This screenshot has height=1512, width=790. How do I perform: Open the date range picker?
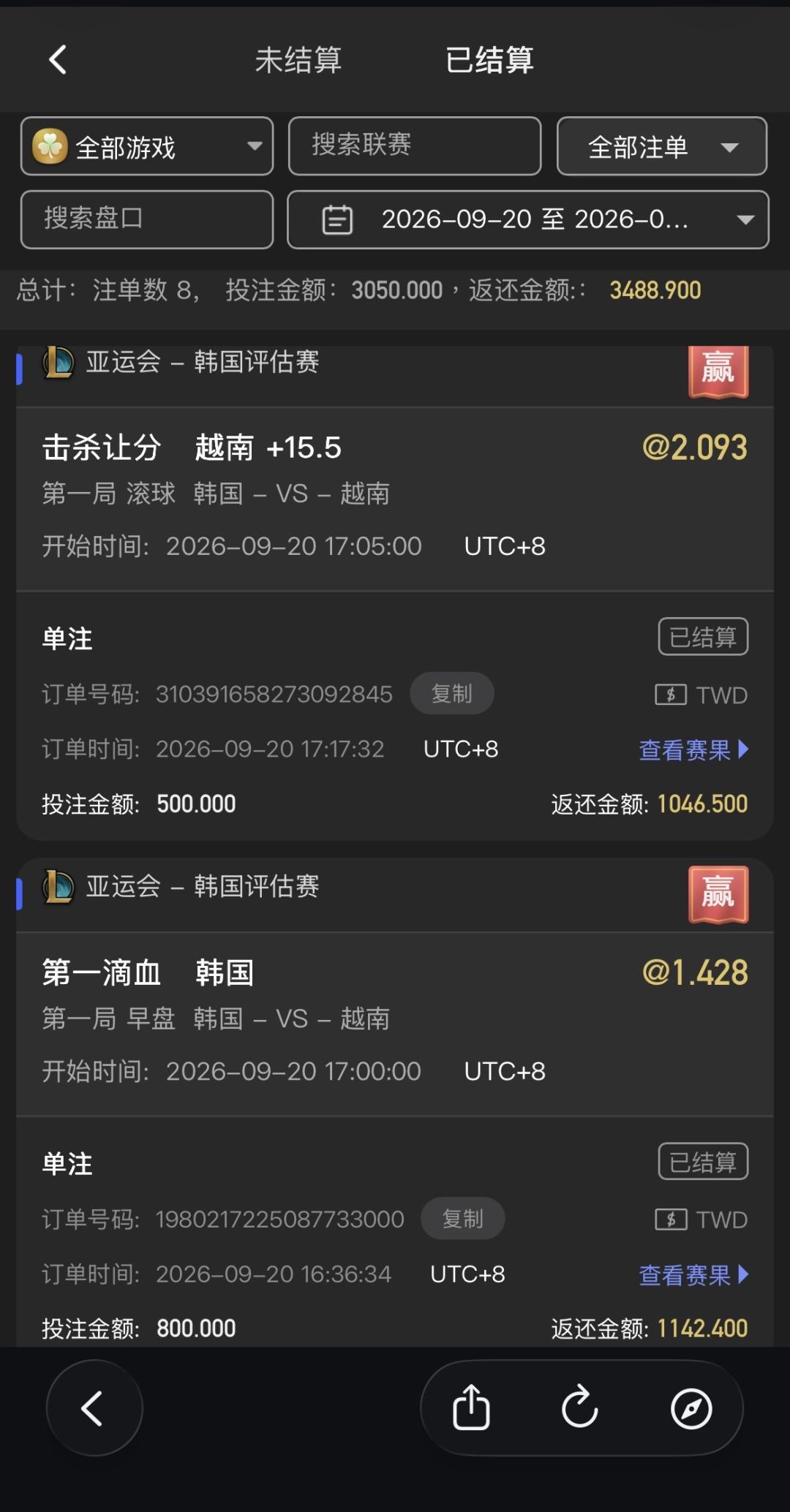[528, 219]
